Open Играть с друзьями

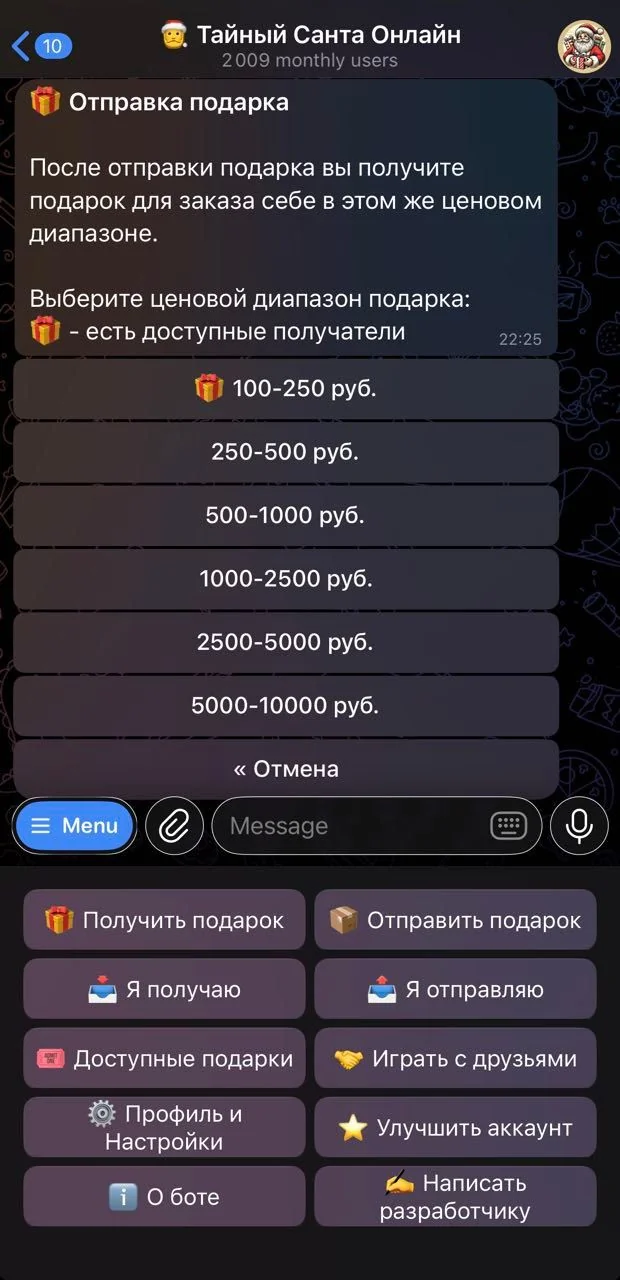click(455, 1058)
